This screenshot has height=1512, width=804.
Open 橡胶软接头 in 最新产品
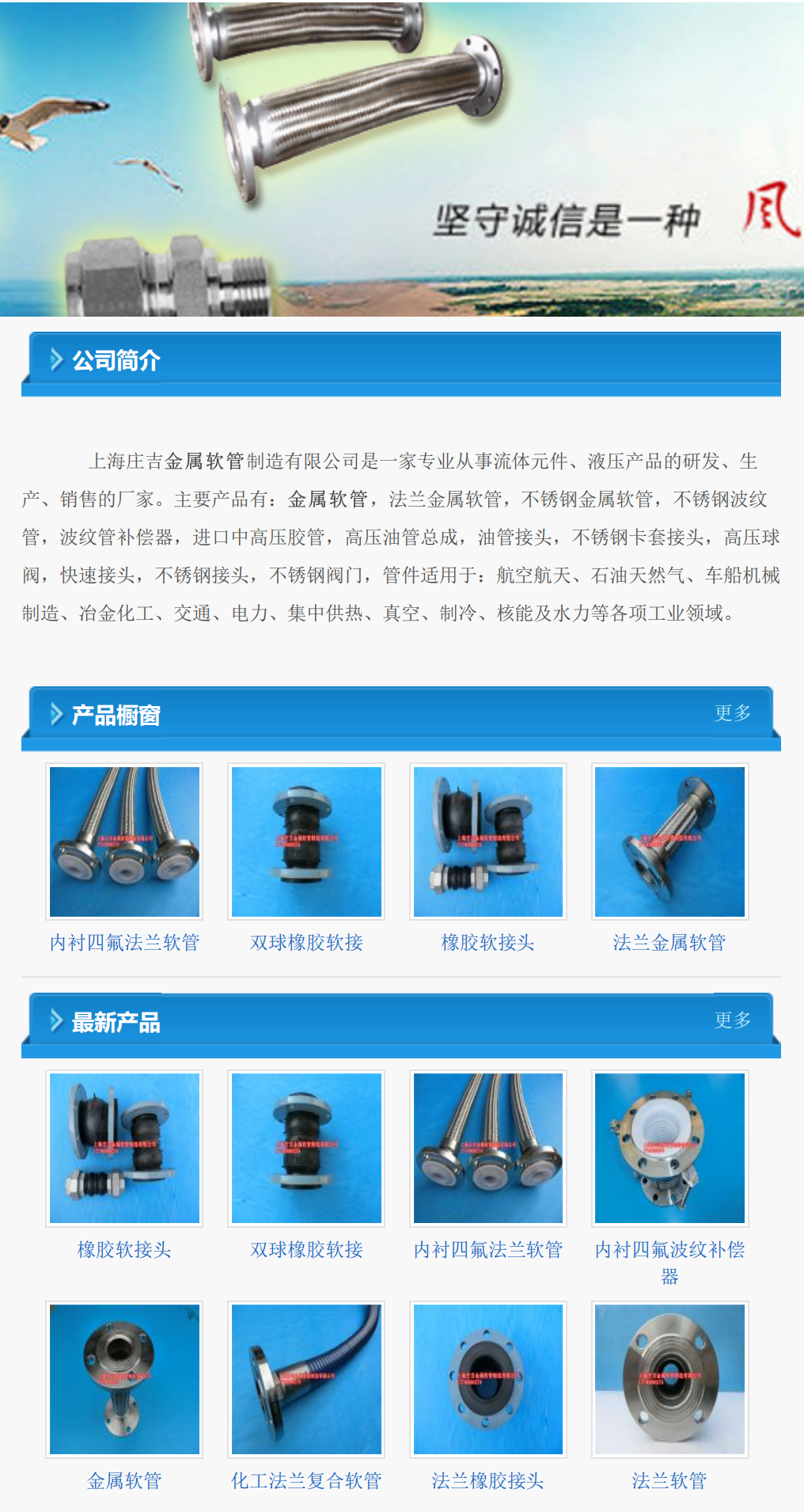point(124,1149)
